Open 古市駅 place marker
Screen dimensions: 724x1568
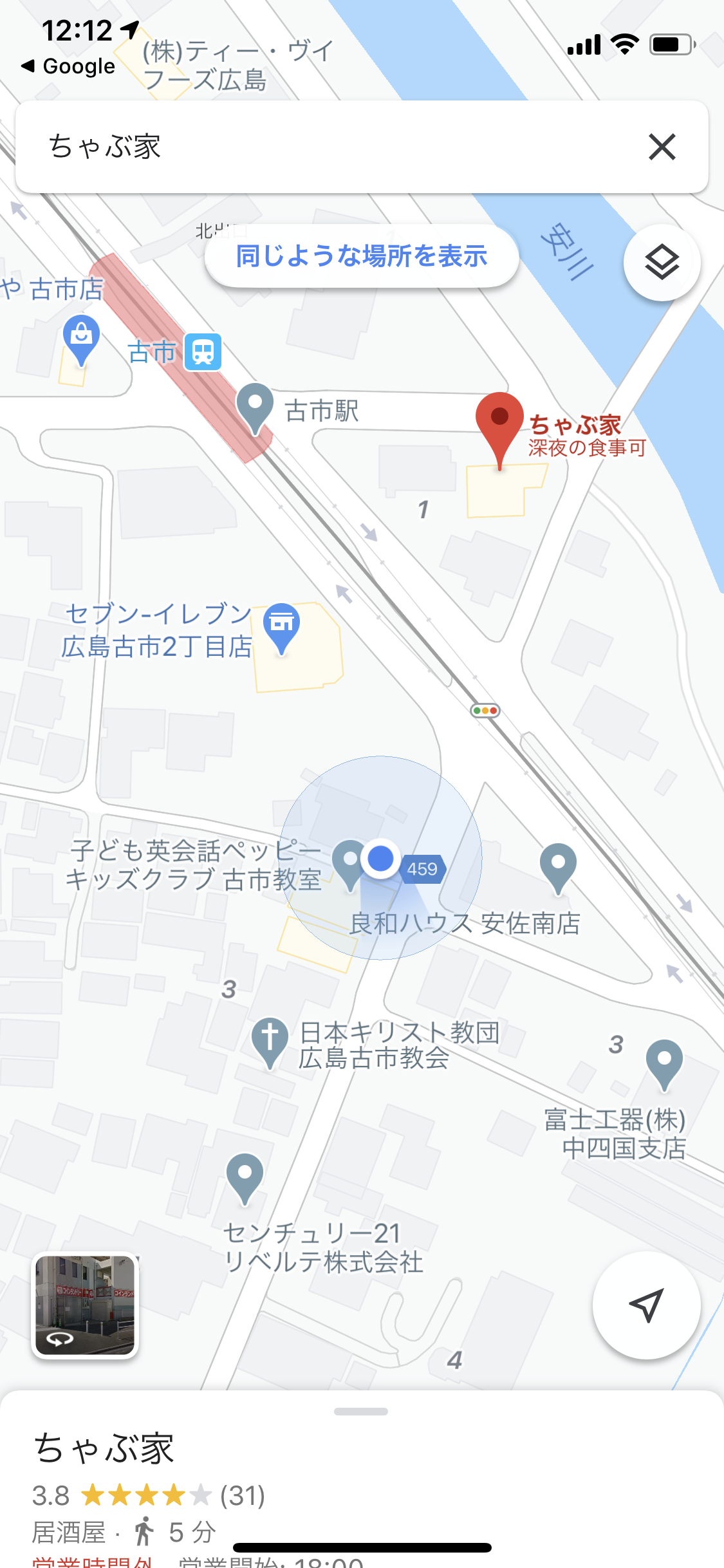[x=255, y=406]
